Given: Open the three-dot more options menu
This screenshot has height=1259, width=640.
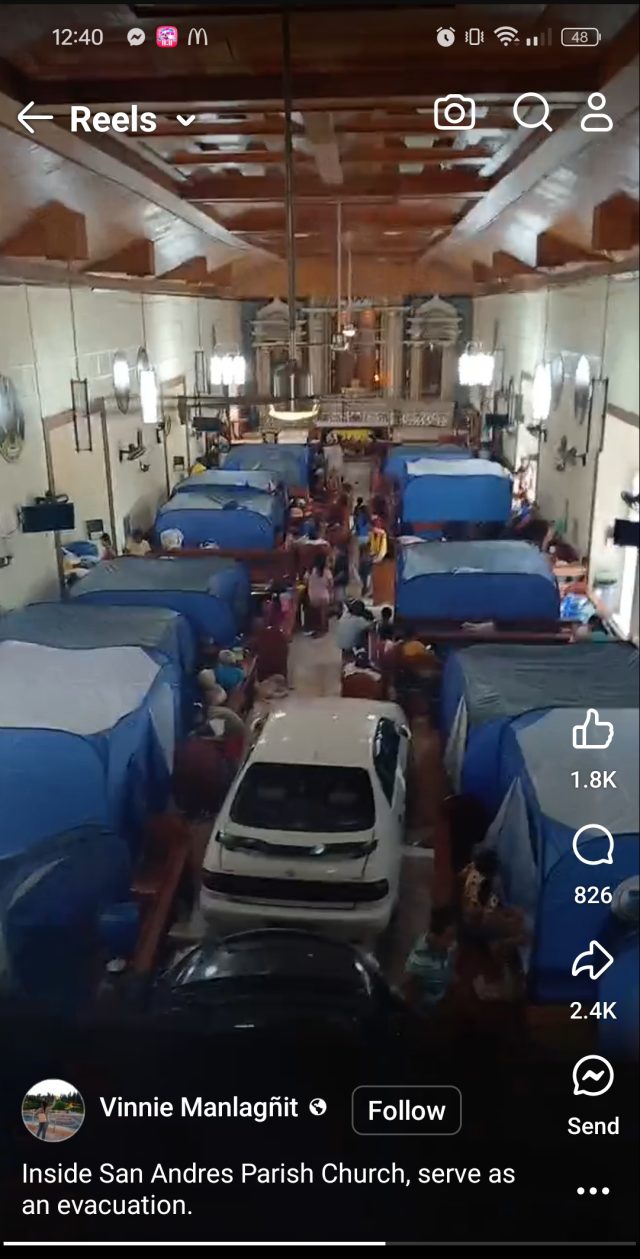Looking at the screenshot, I should coord(593,1191).
